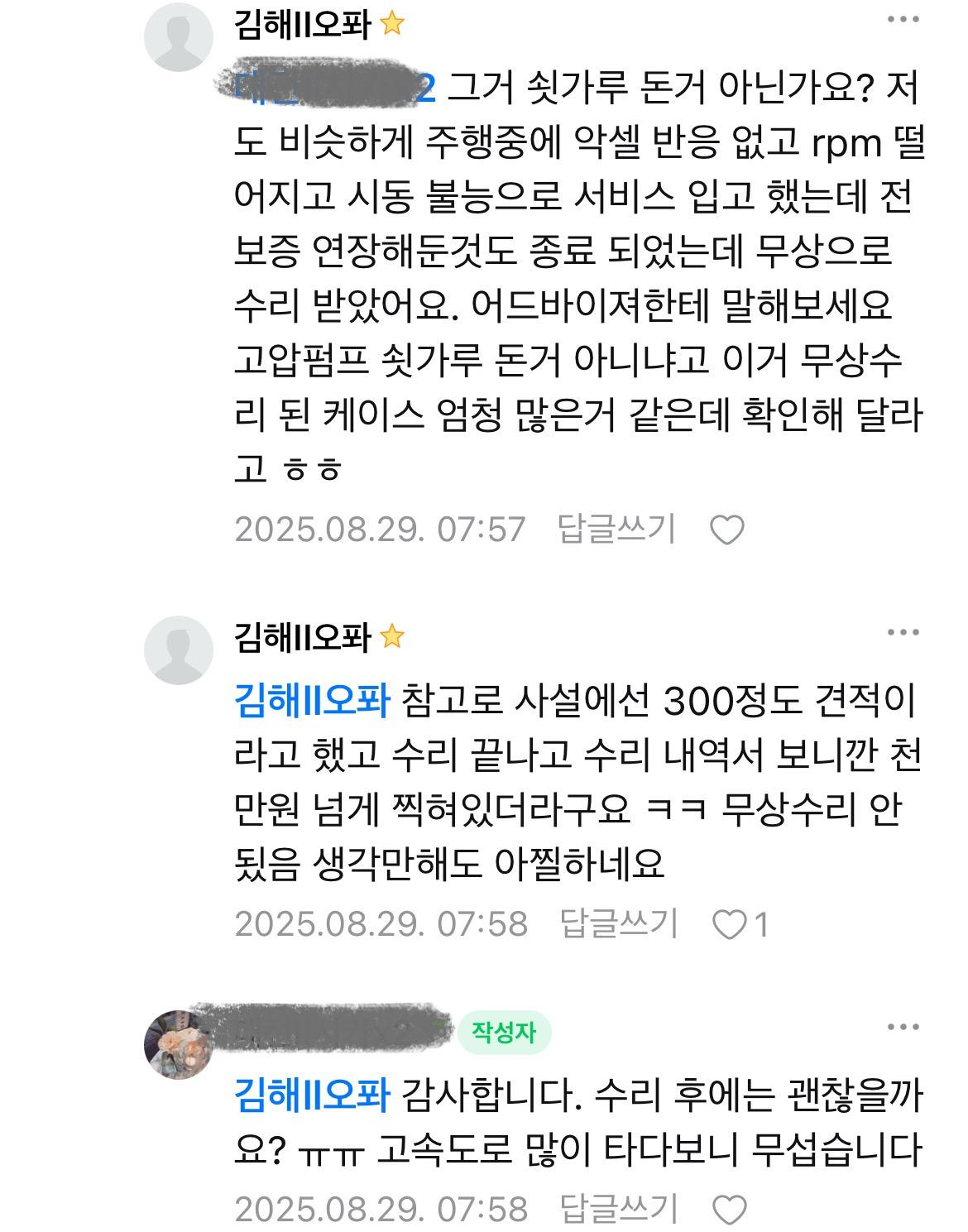Open overflow menu of the 쇳가루 comment
Viewport: 968px width, 1232px height.
pos(903,19)
